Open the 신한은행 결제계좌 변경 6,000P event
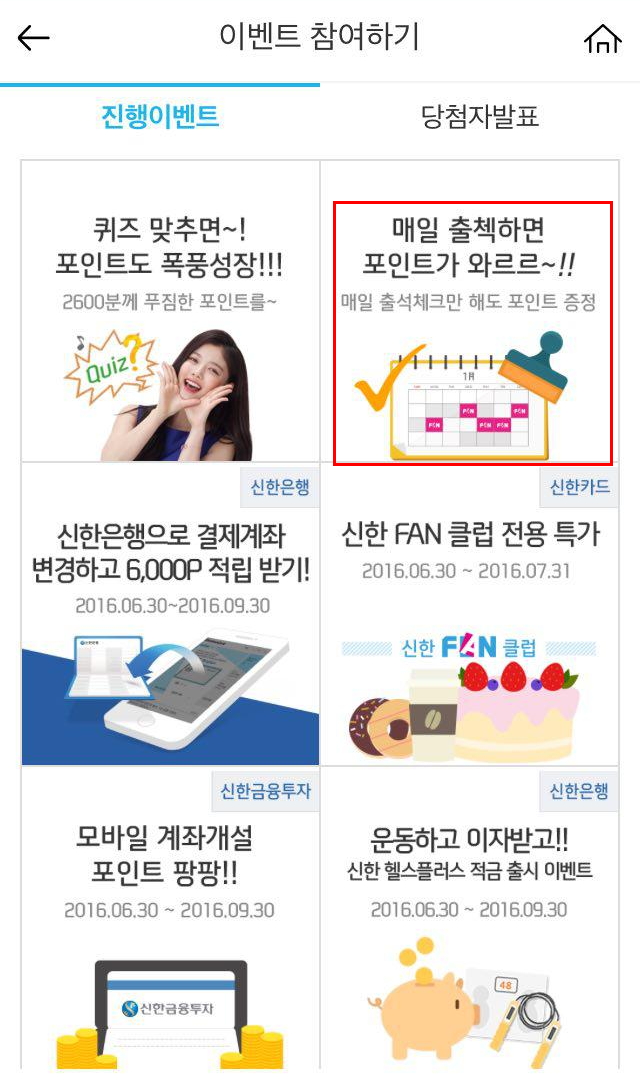This screenshot has height=1089, width=640. [x=170, y=615]
